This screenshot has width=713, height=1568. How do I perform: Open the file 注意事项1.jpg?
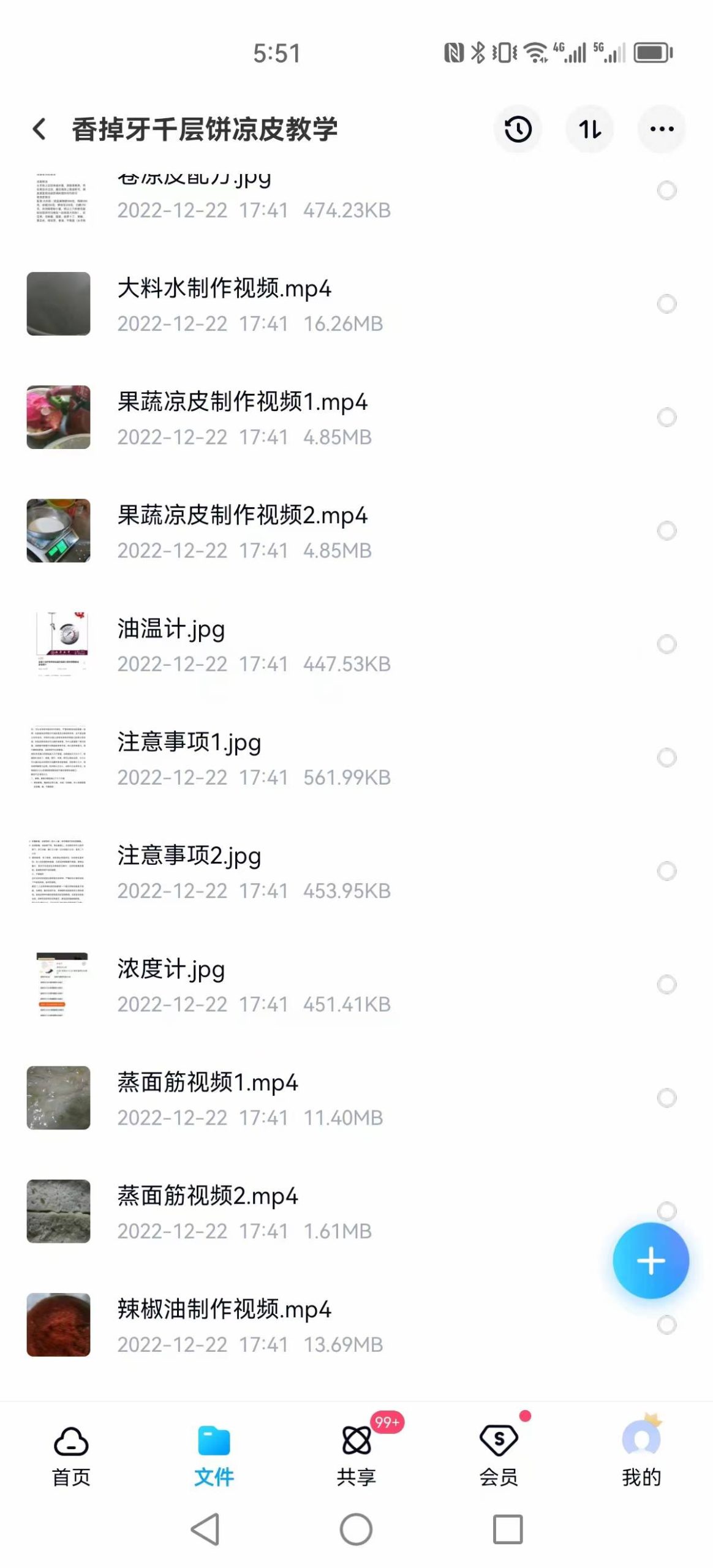pyautogui.click(x=245, y=759)
